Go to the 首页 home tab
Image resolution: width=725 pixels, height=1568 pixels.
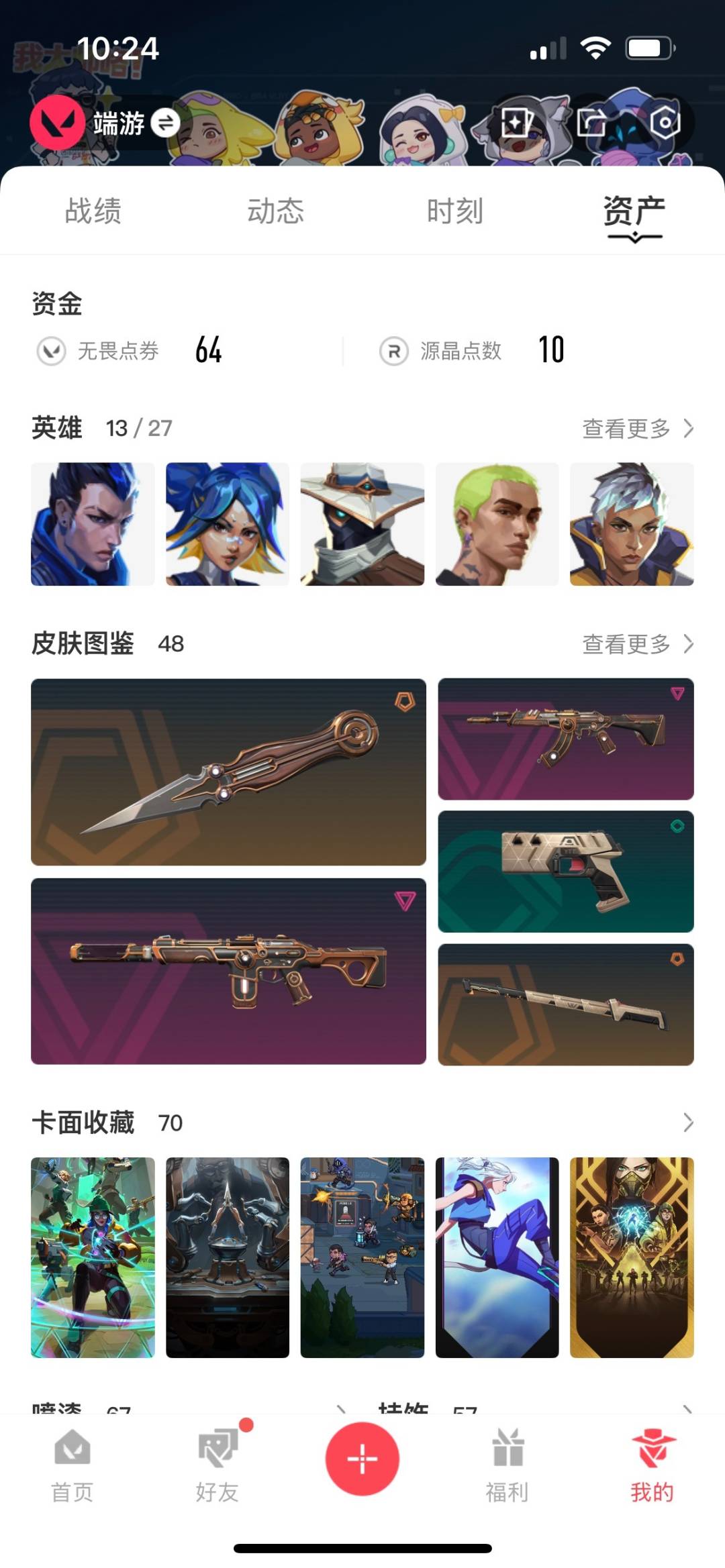[72, 1465]
